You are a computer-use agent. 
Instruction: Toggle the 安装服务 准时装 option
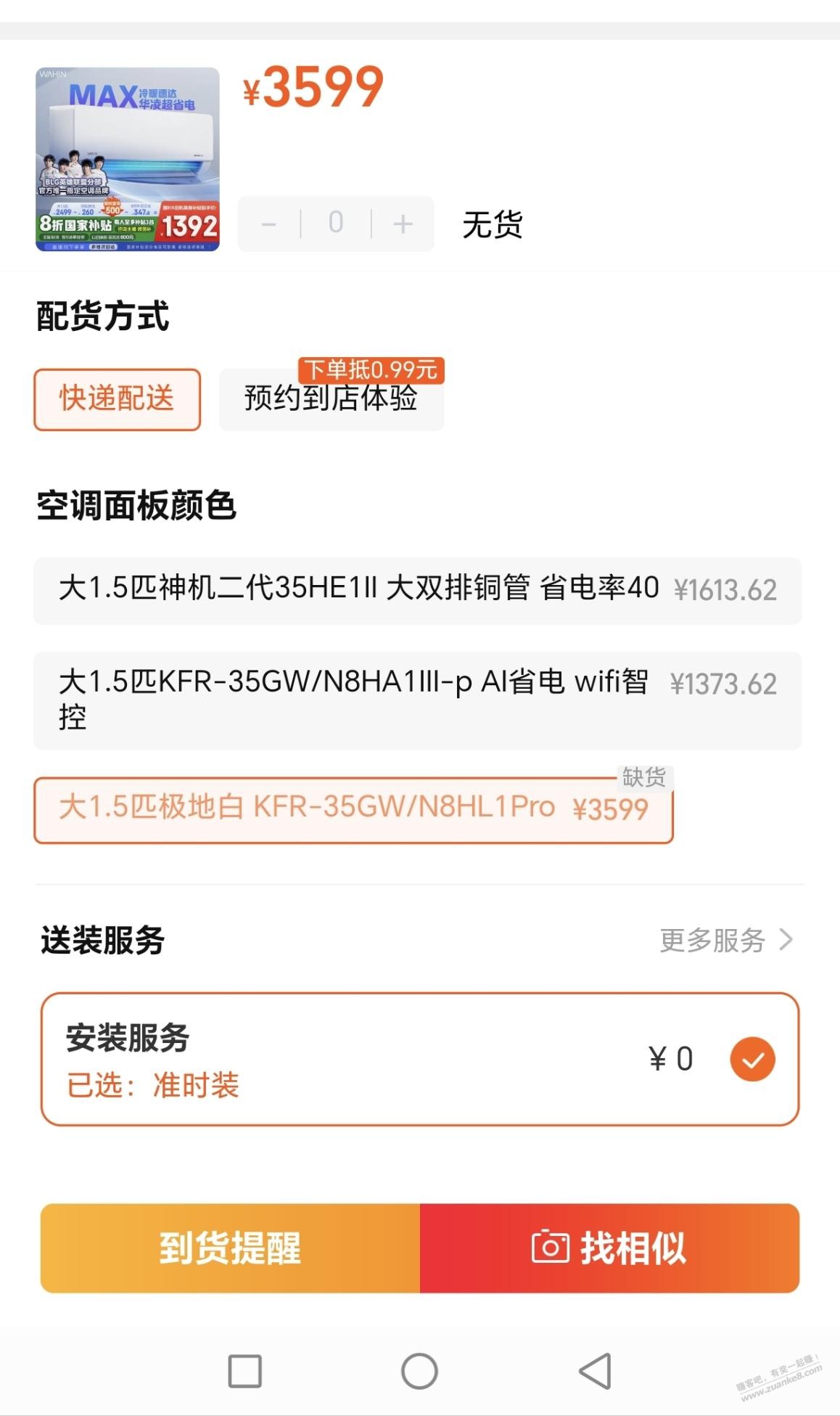click(752, 1060)
